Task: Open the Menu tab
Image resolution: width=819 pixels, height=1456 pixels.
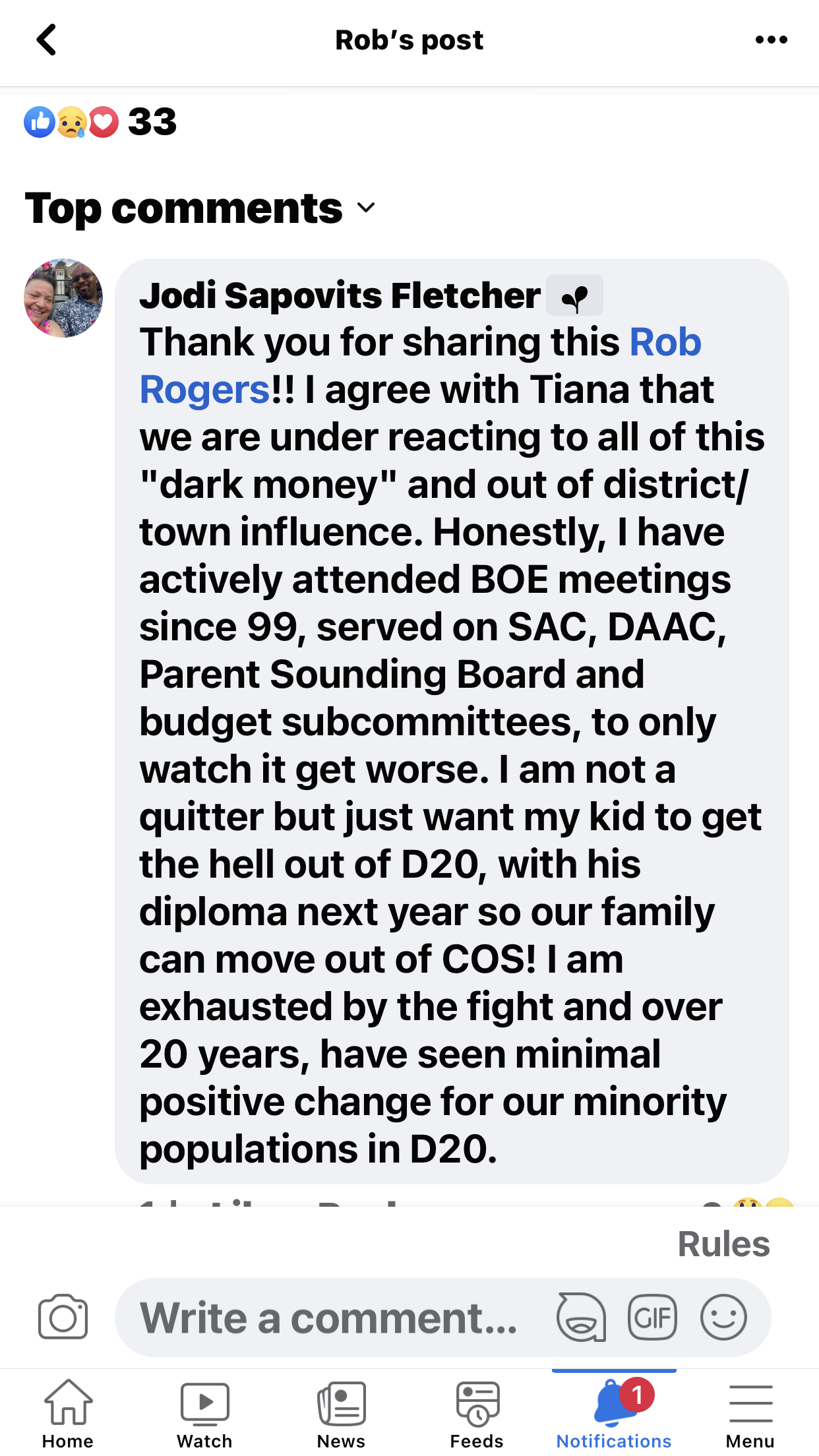Action: [750, 1414]
